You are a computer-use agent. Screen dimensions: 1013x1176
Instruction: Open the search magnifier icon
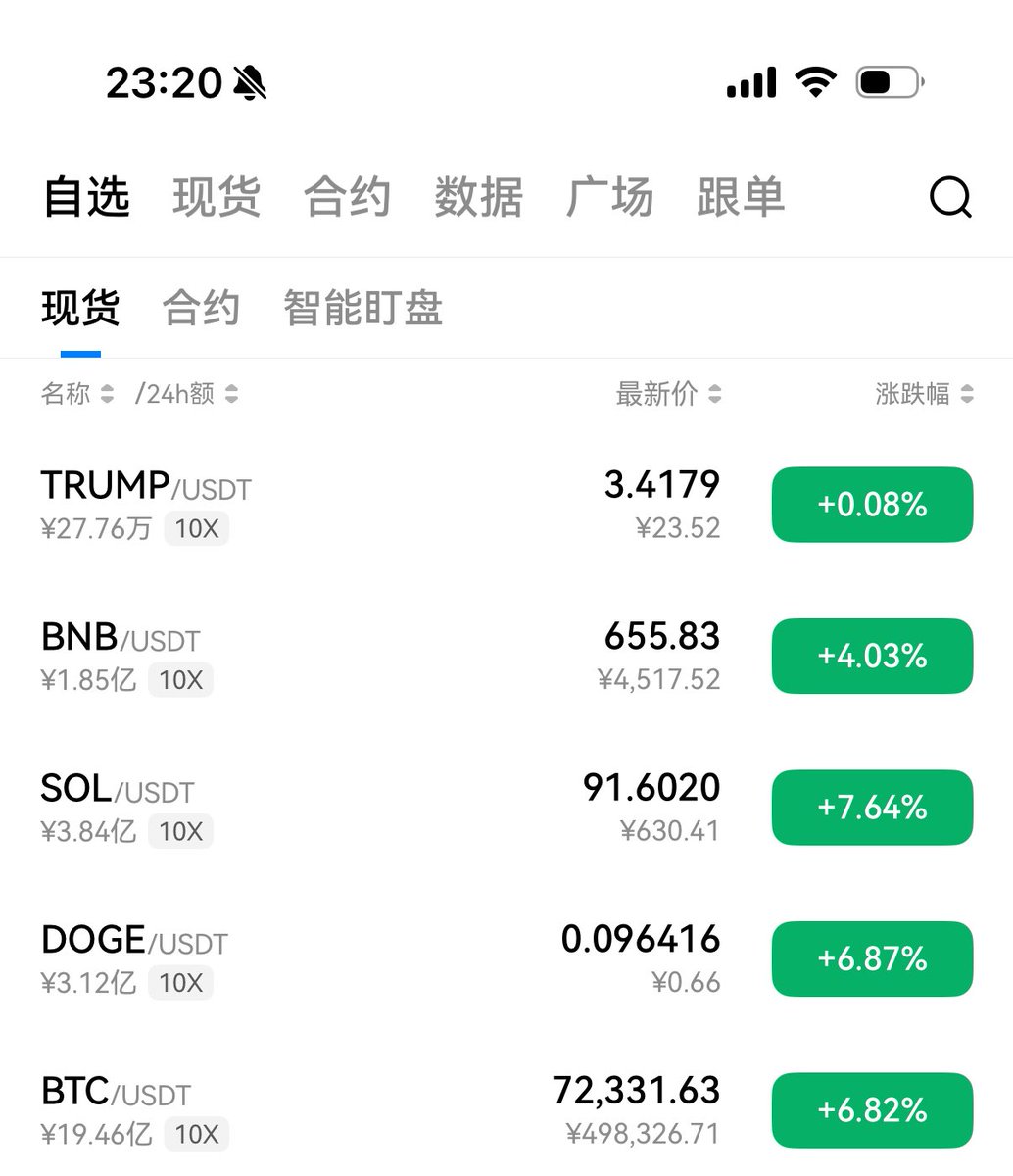[949, 197]
